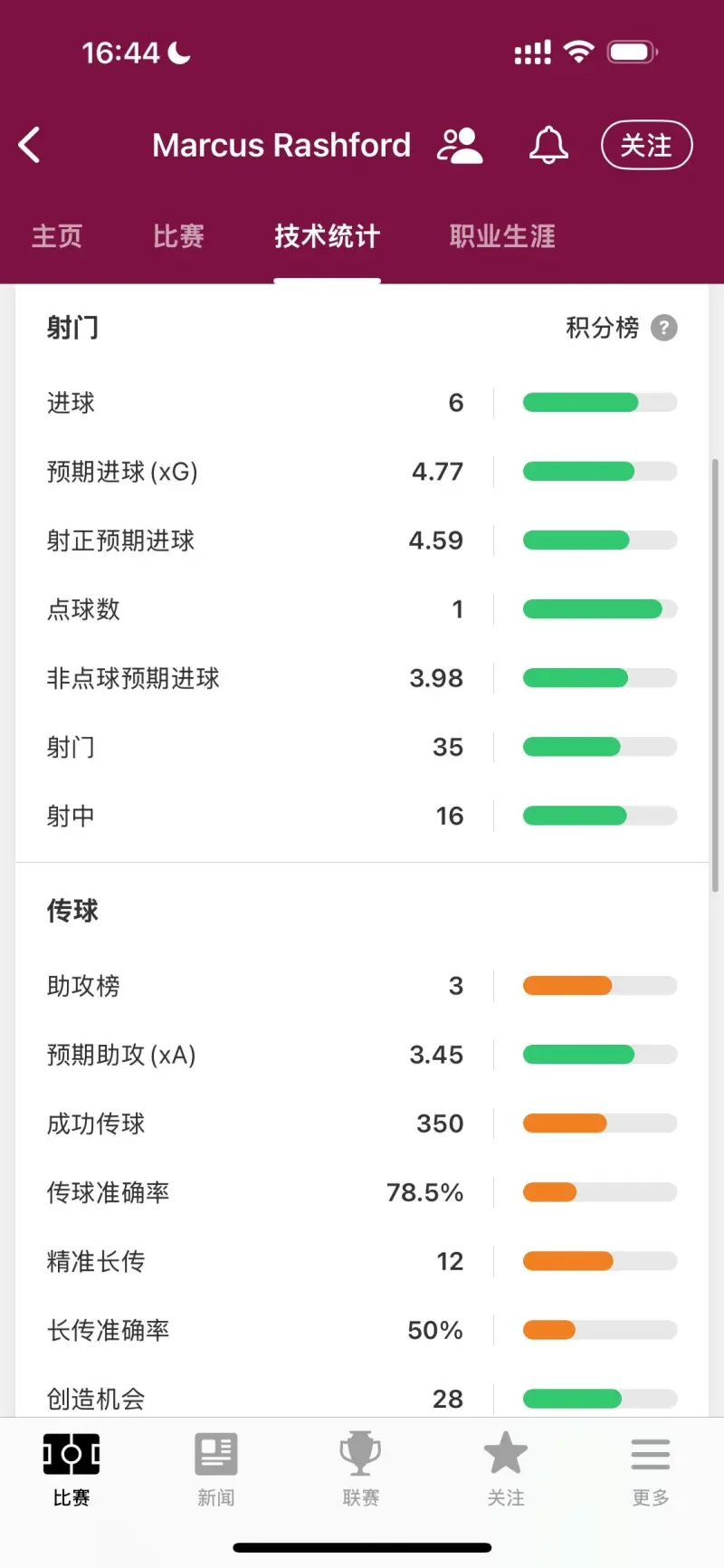724x1568 pixels.
Task: Go back using the top-left arrow
Action: tap(30, 145)
